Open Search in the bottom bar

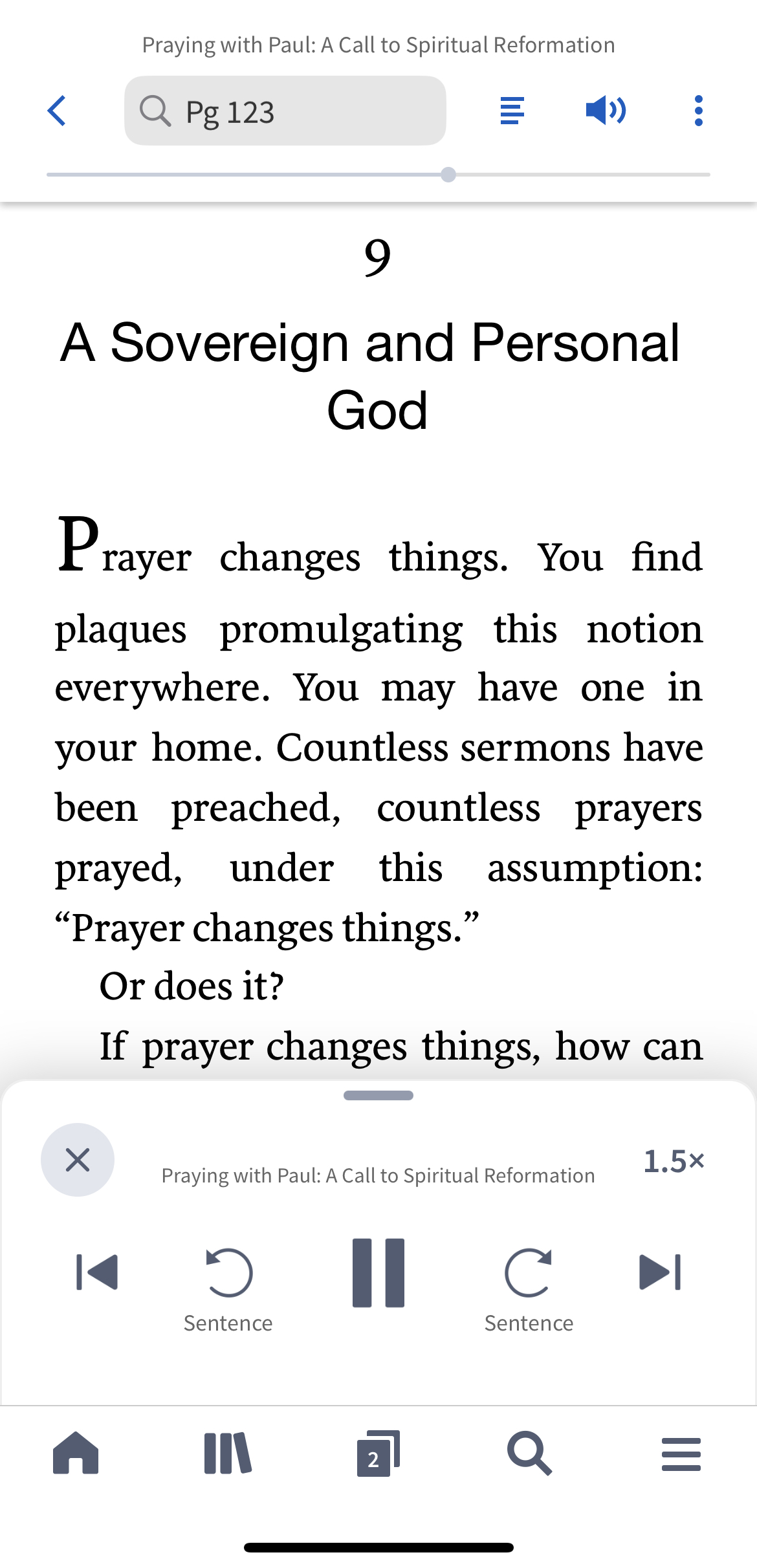click(530, 1454)
